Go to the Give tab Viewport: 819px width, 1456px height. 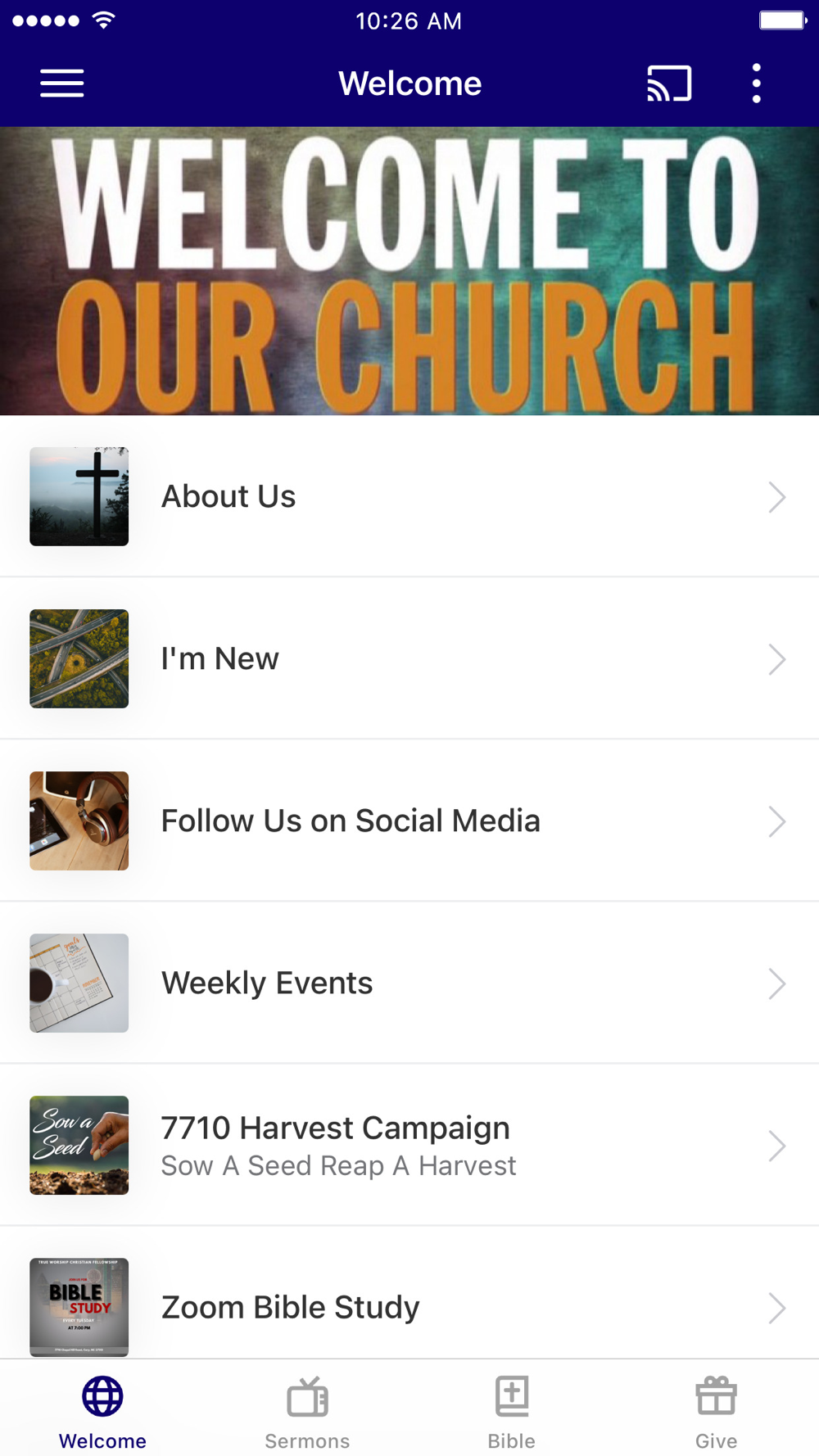click(716, 1412)
